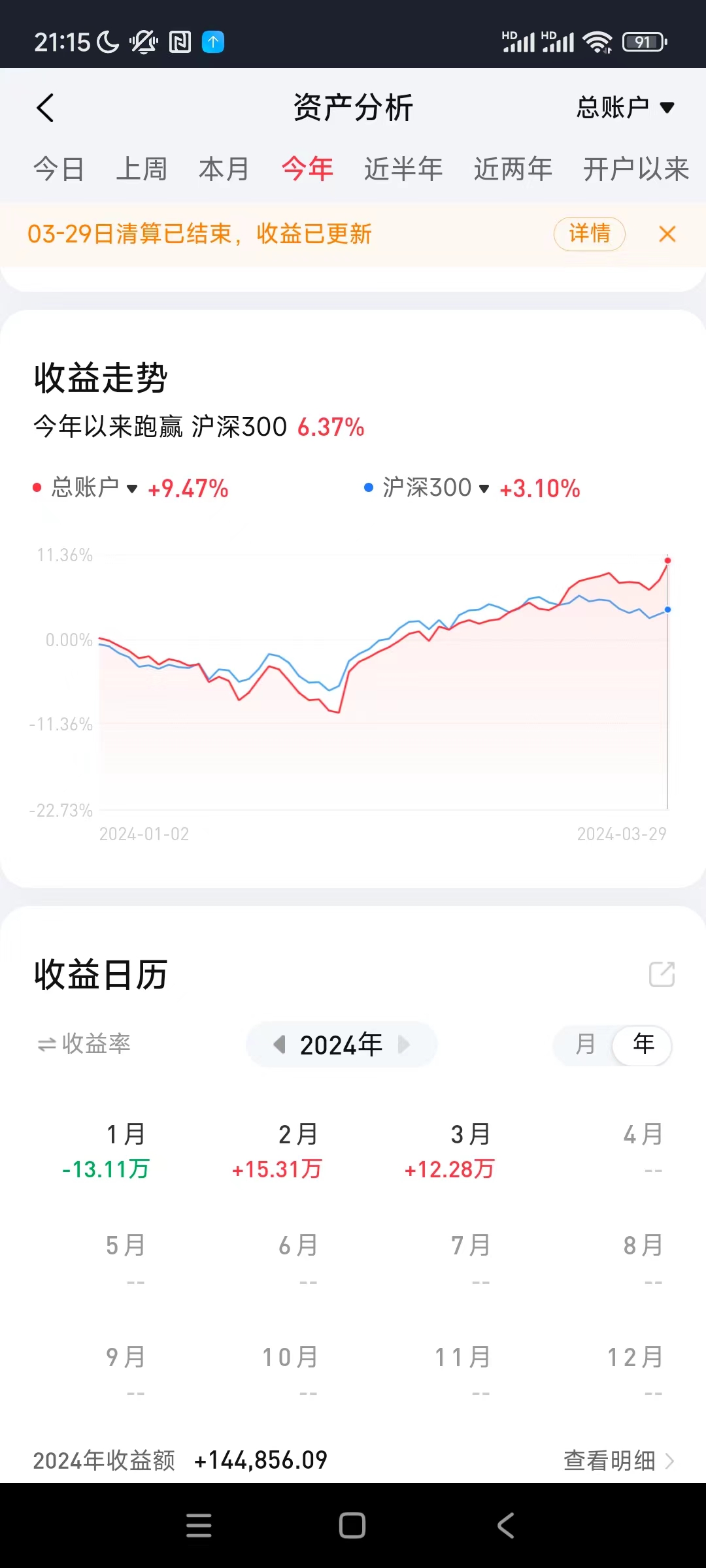The width and height of the screenshot is (706, 1568).
Task: Select the 近两年 period tab
Action: tap(513, 169)
